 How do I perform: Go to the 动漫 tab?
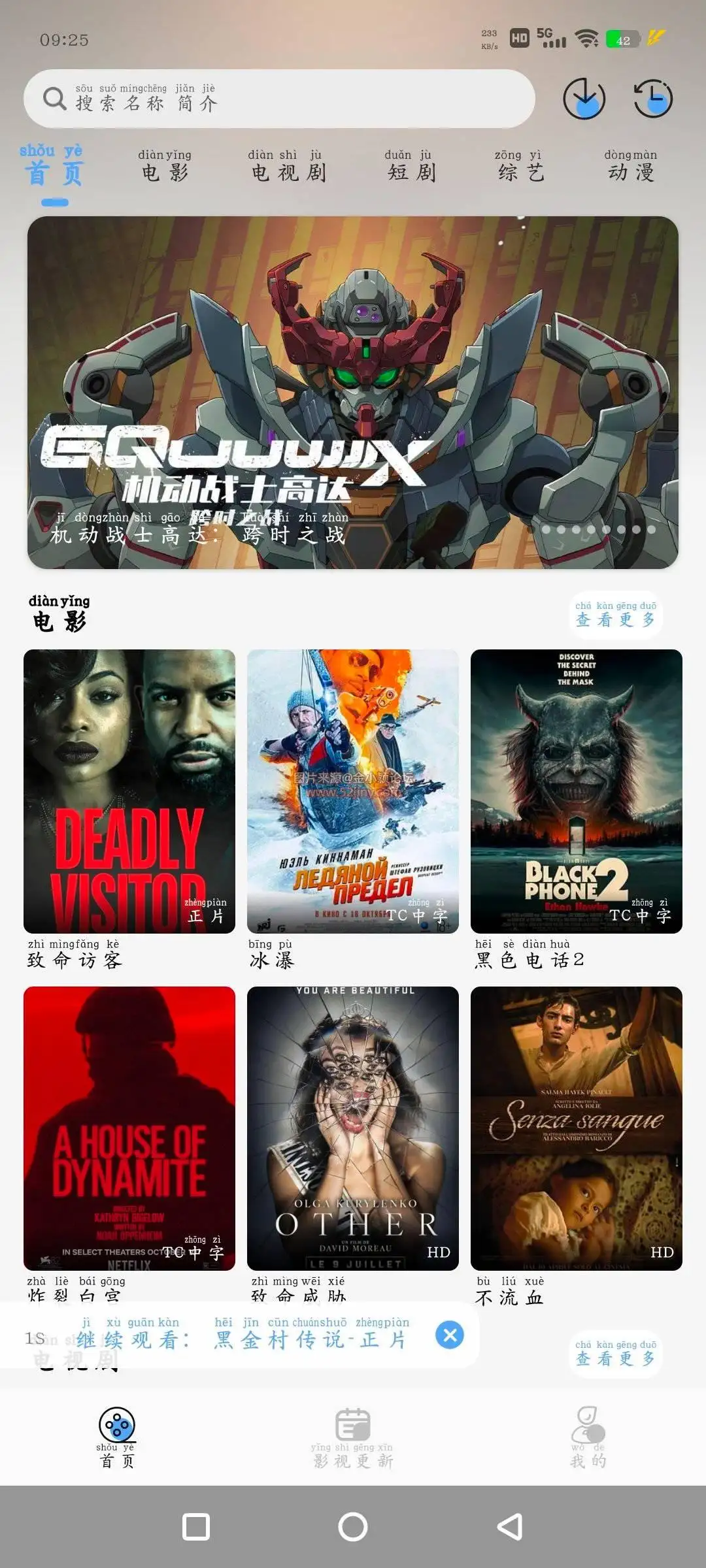click(630, 166)
